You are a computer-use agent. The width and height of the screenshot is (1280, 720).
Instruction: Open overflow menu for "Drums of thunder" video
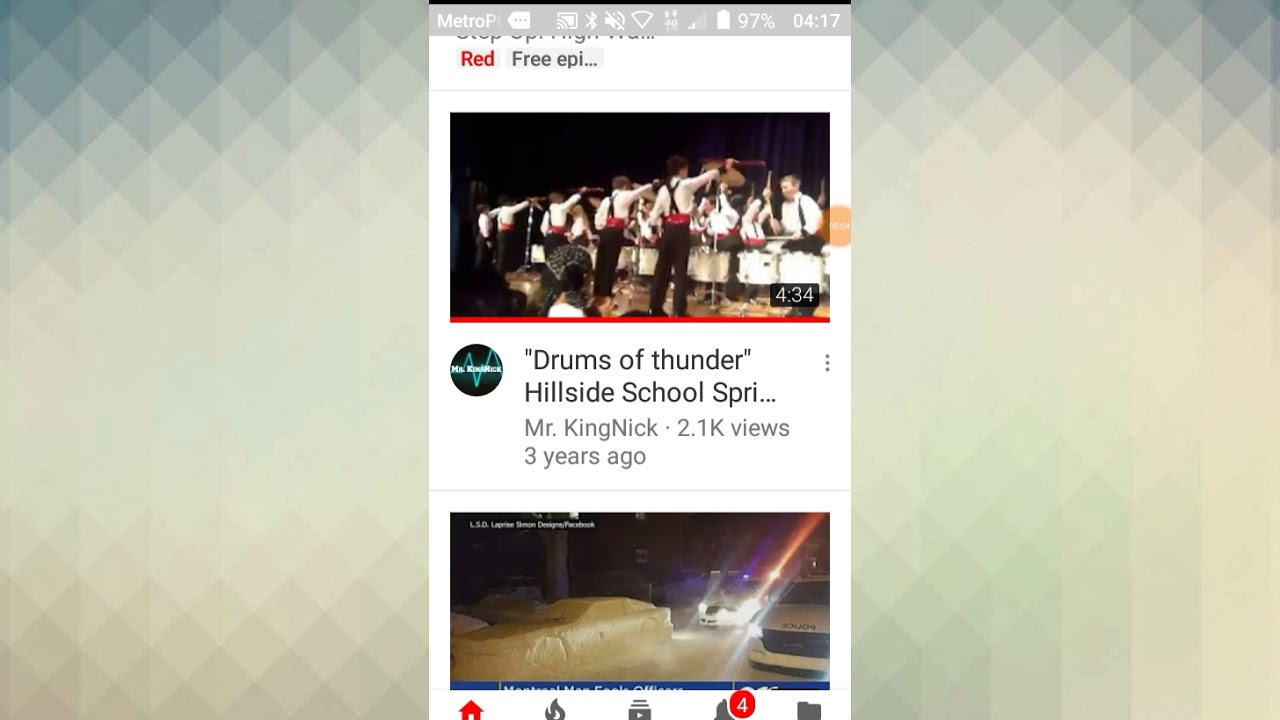point(827,363)
